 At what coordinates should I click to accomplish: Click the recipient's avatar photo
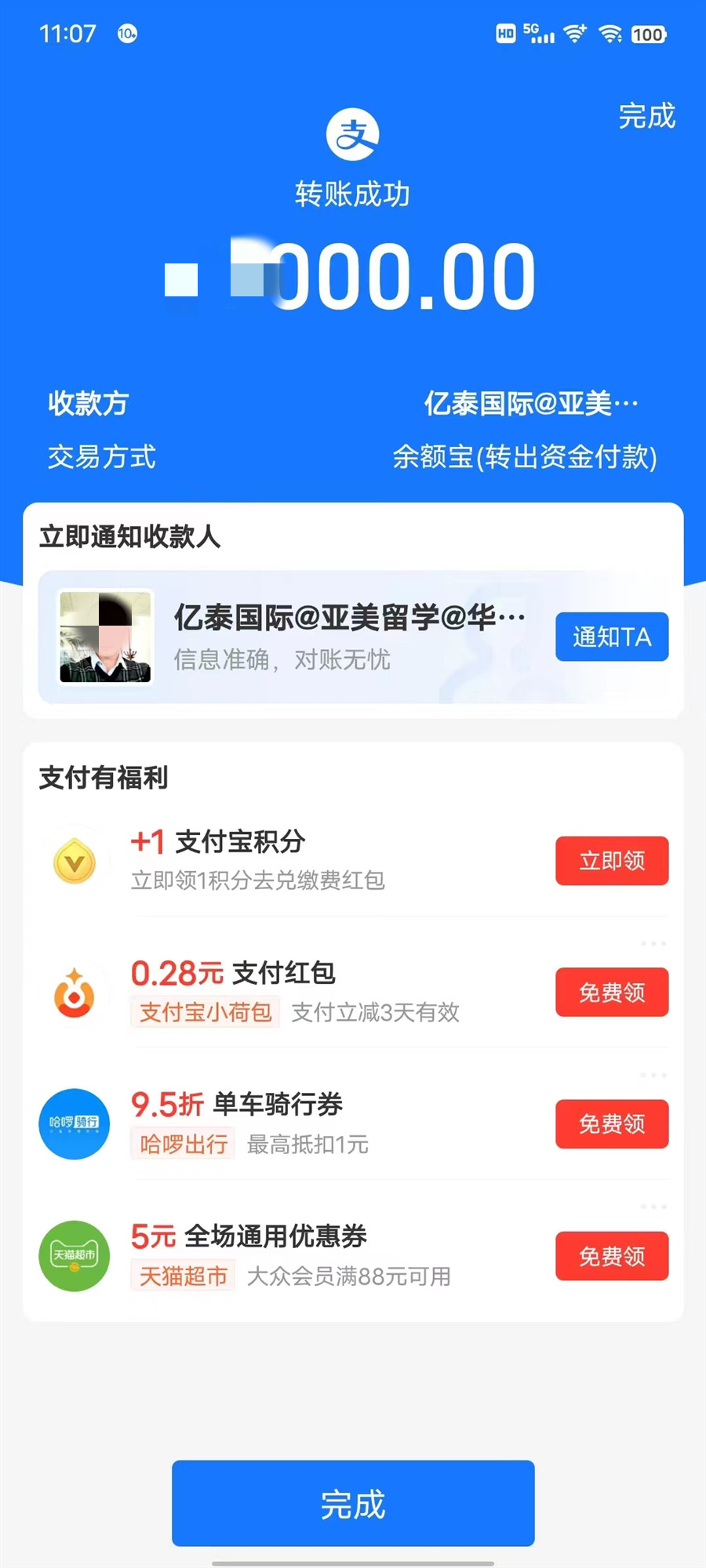click(105, 637)
